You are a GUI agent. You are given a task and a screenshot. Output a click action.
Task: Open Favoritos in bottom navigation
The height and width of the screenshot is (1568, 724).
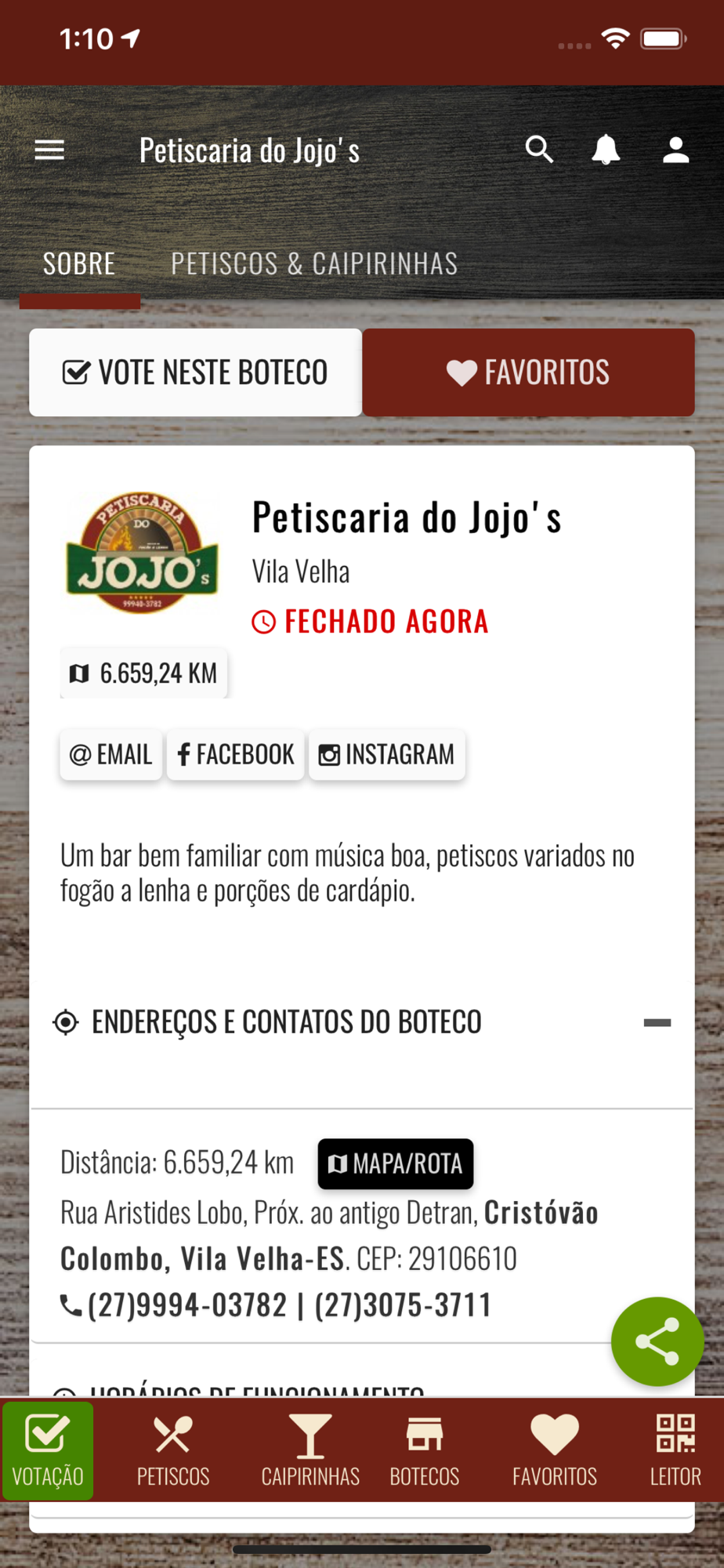[555, 1450]
